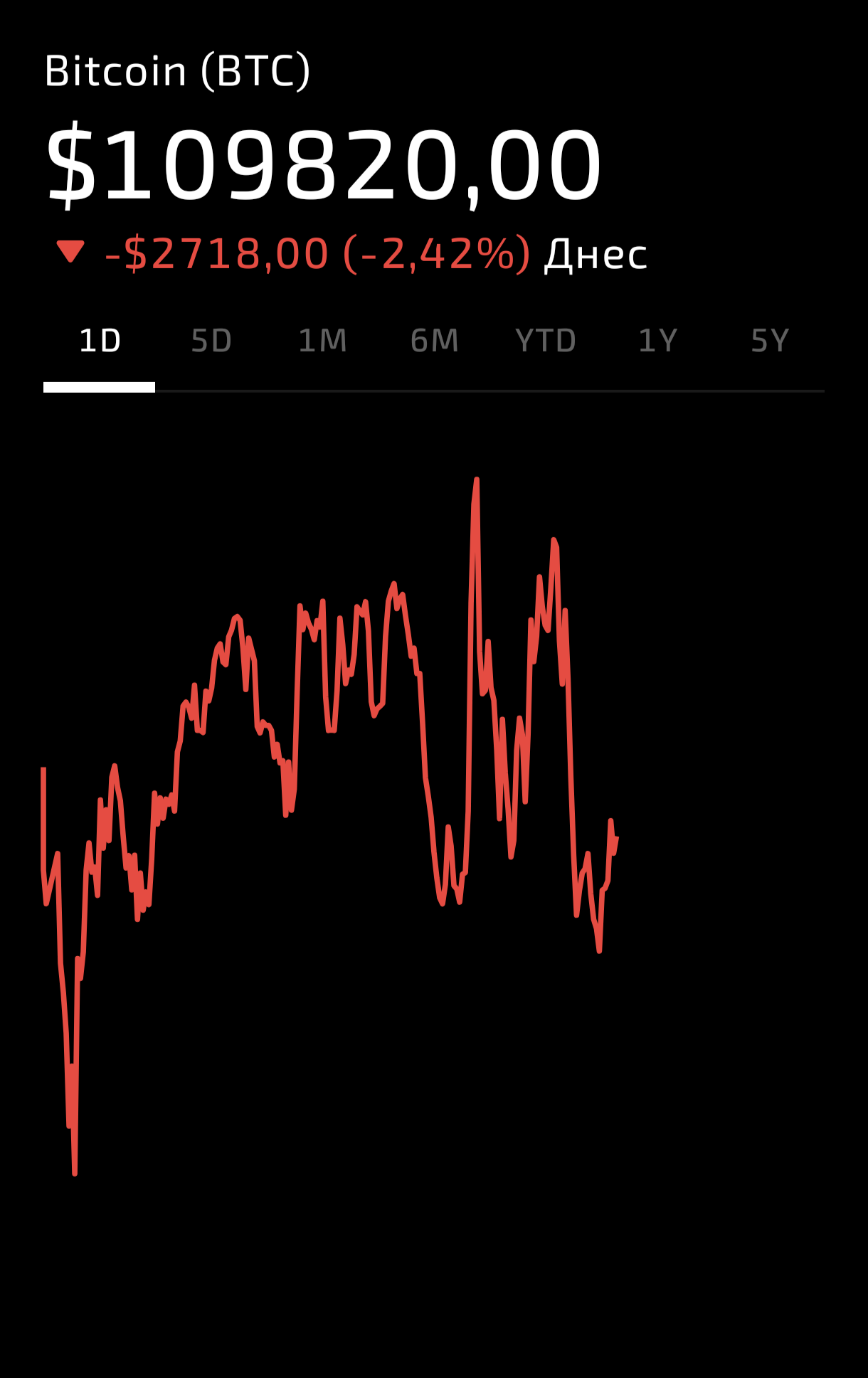Image resolution: width=868 pixels, height=1378 pixels.
Task: Switch to the 6M tab
Action: (x=434, y=341)
